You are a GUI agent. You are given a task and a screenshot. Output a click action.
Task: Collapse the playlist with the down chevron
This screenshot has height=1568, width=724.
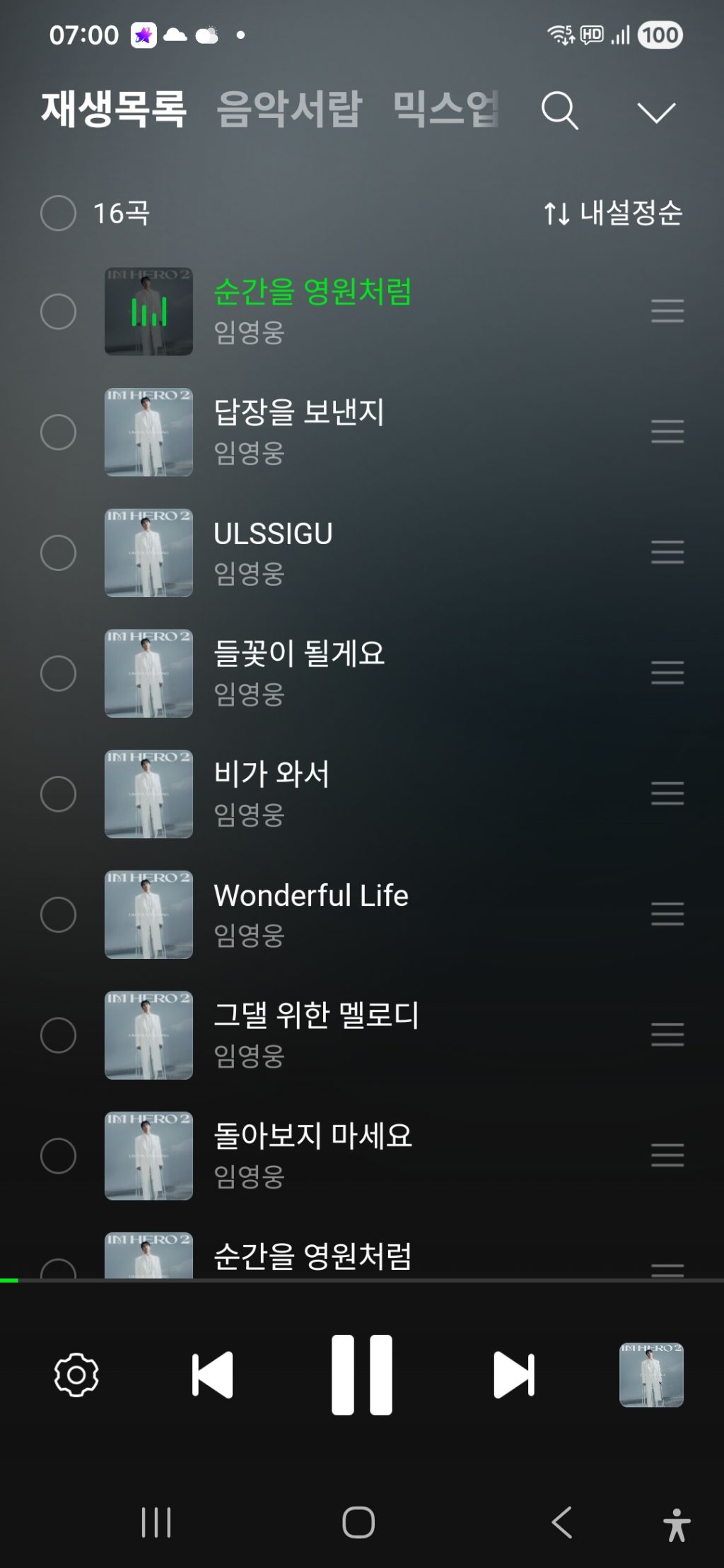655,112
